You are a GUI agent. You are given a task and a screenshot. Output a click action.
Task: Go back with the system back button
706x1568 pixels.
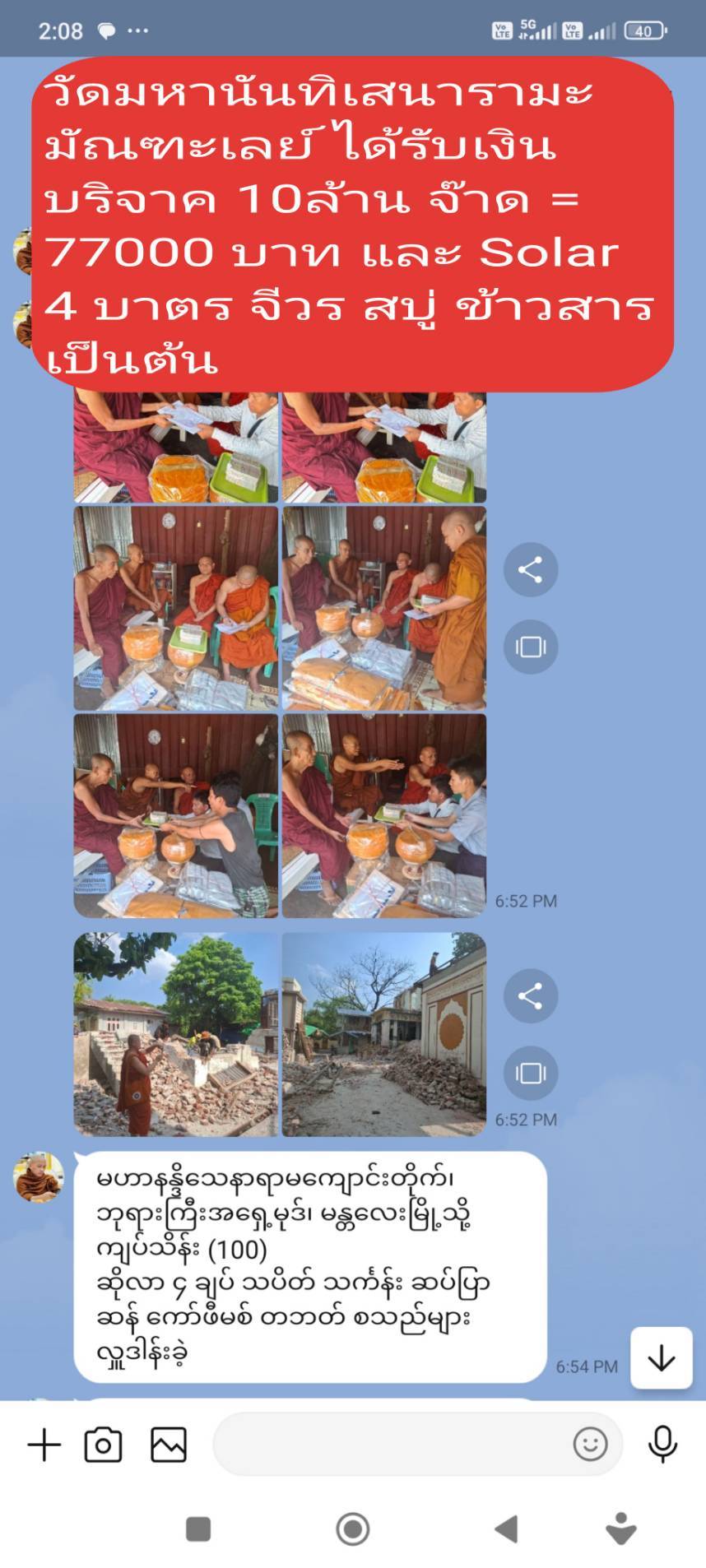(506, 1529)
